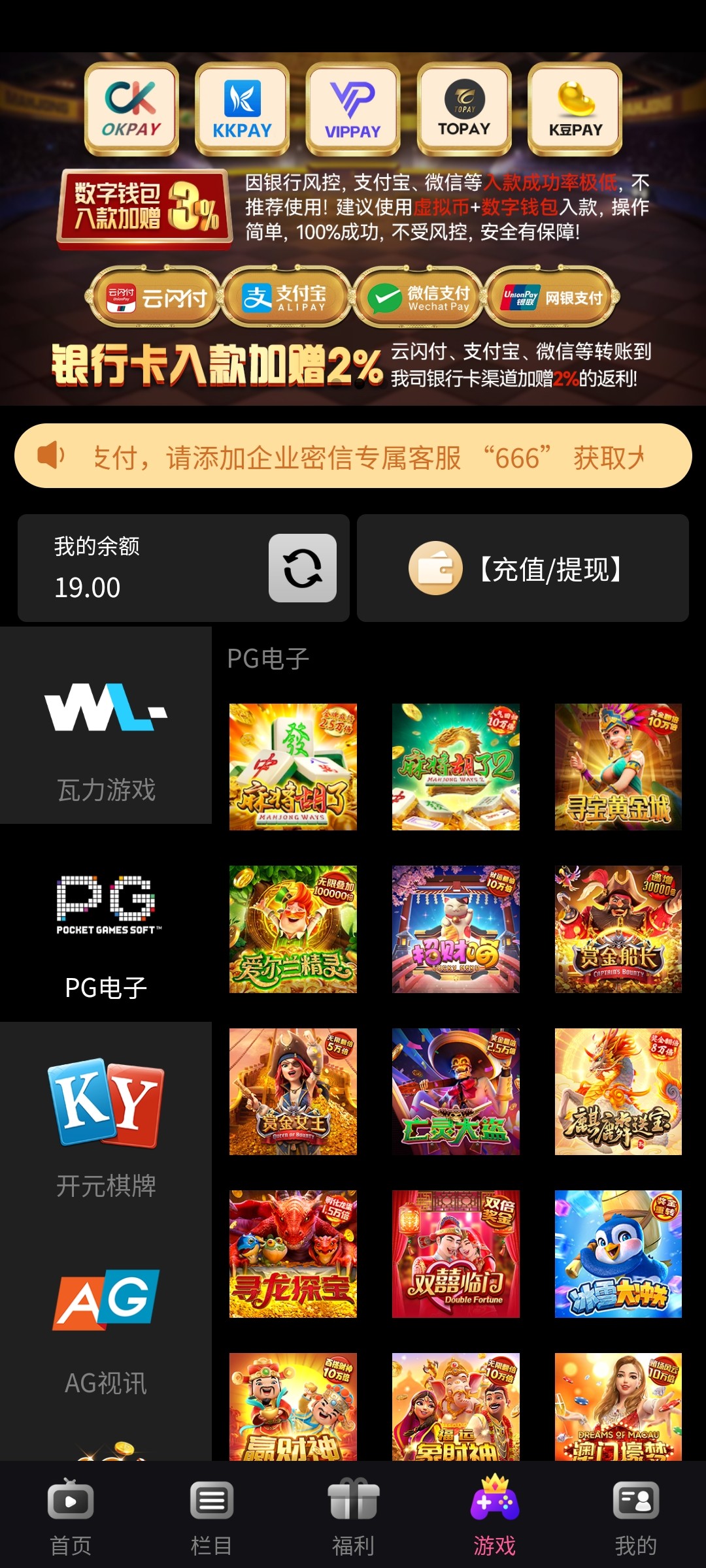Open the 麒麟送宝 game tile

pos(618,1092)
